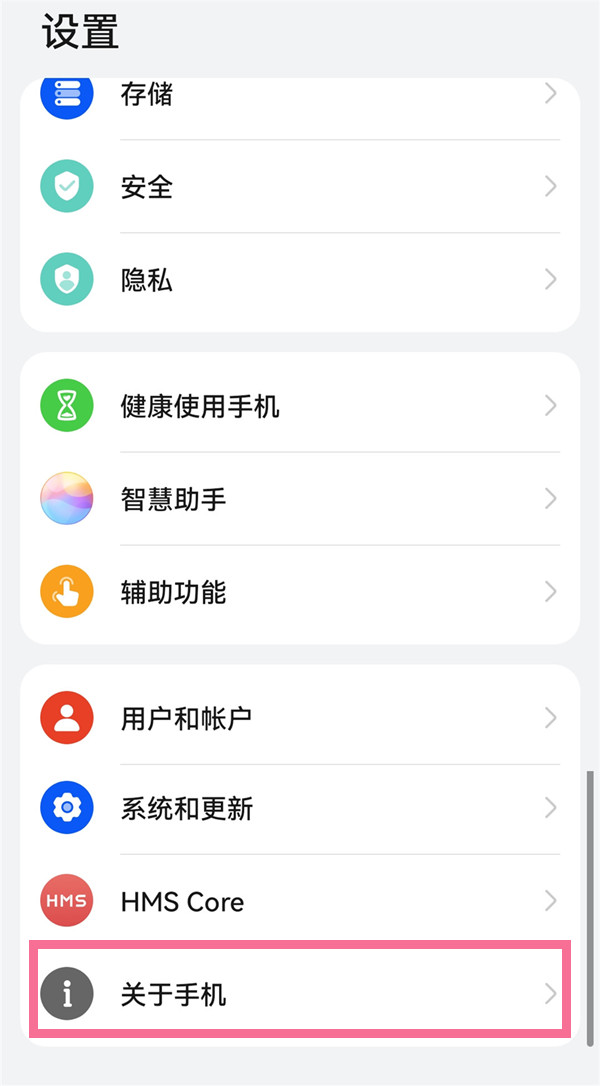Viewport: 600px width, 1086px height.
Task: Open 系统和更新 settings
Action: 300,809
